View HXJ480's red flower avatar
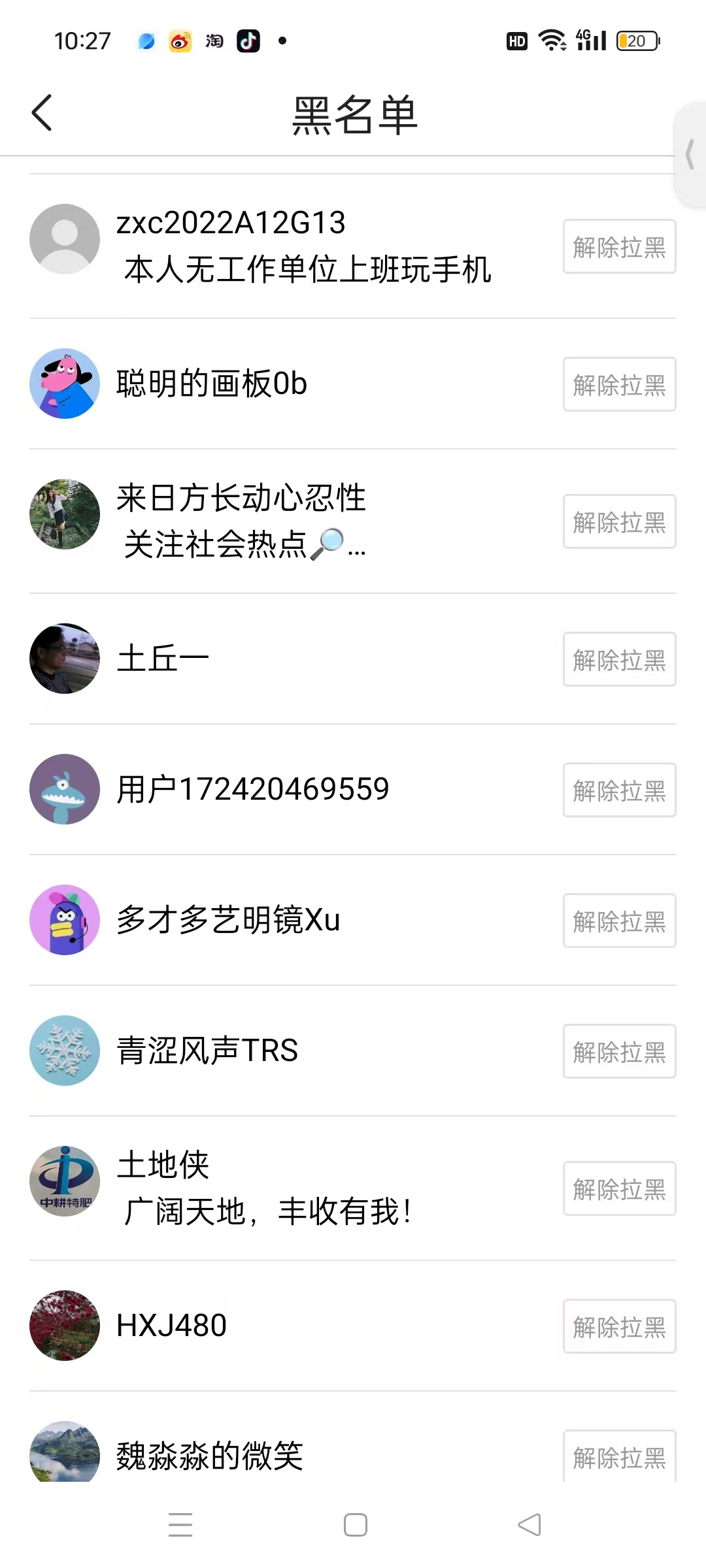 pyautogui.click(x=64, y=1325)
